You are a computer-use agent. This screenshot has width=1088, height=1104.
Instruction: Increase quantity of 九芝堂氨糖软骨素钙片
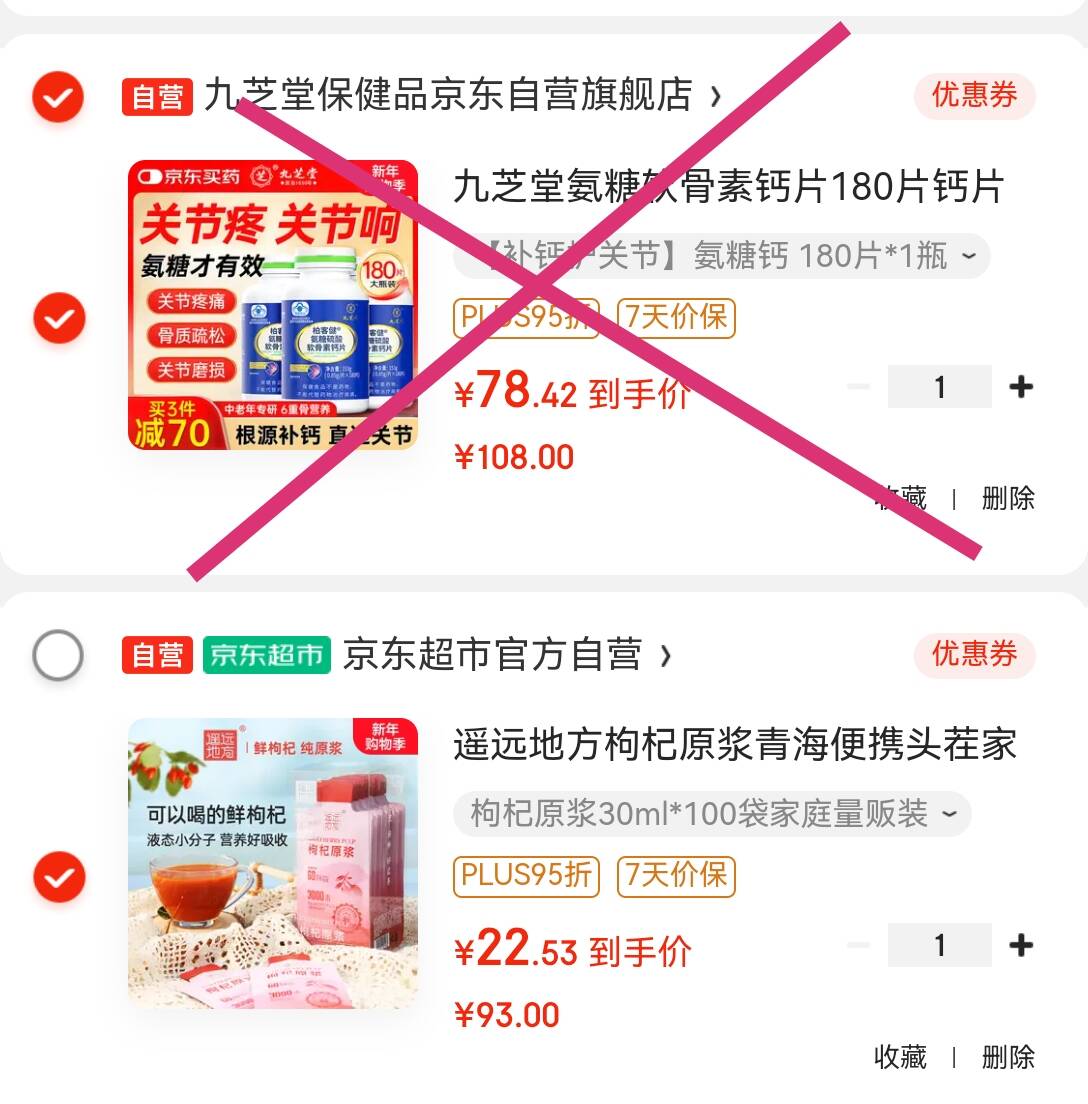[x=1021, y=387]
